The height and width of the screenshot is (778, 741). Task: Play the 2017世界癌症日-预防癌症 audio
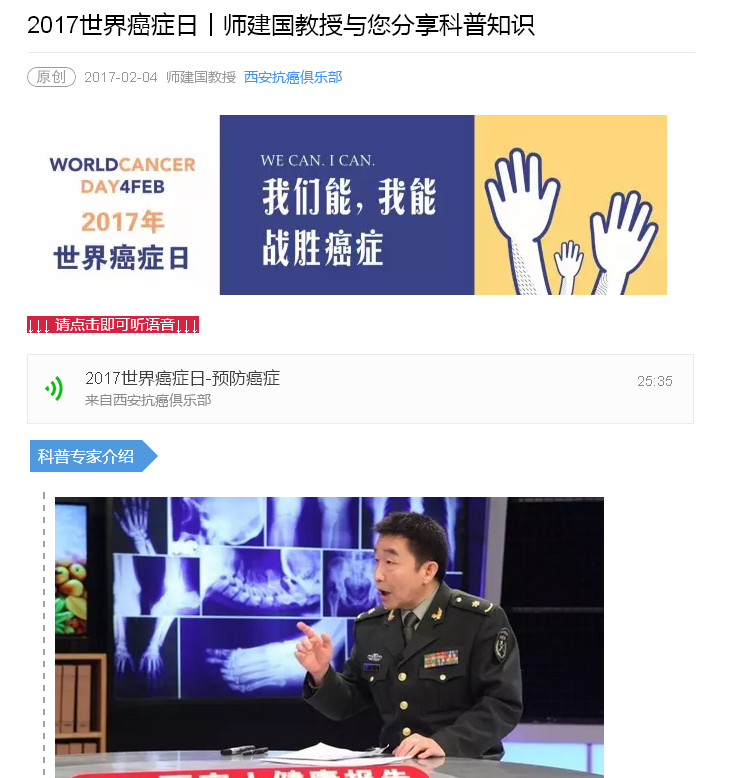click(x=54, y=388)
